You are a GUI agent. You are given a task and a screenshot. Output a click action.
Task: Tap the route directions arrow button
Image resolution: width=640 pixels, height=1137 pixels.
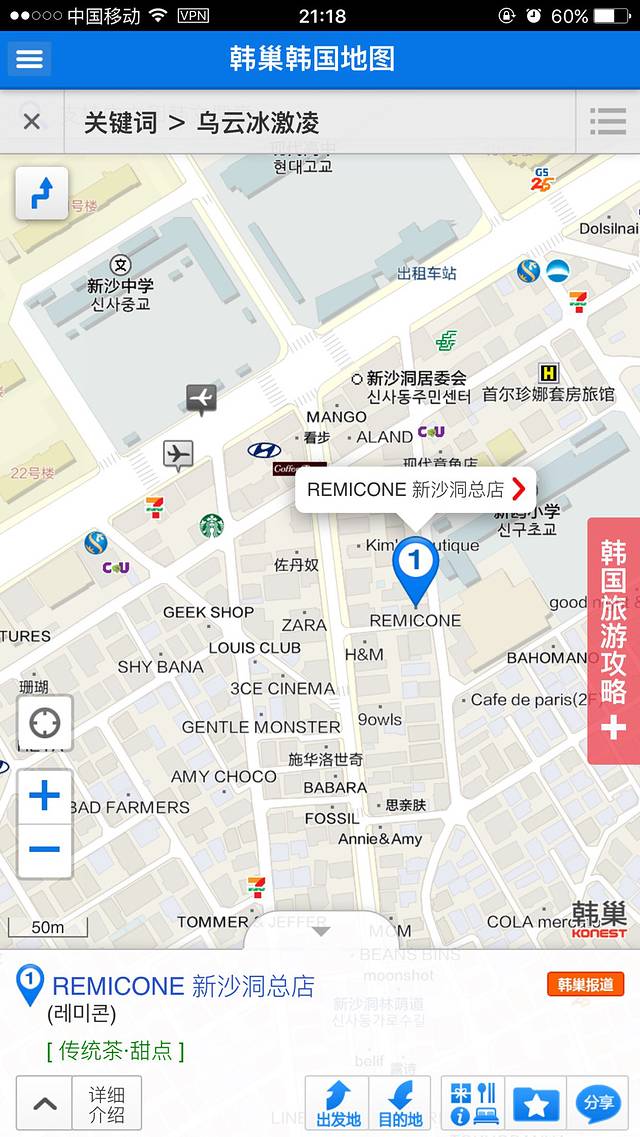[x=42, y=193]
